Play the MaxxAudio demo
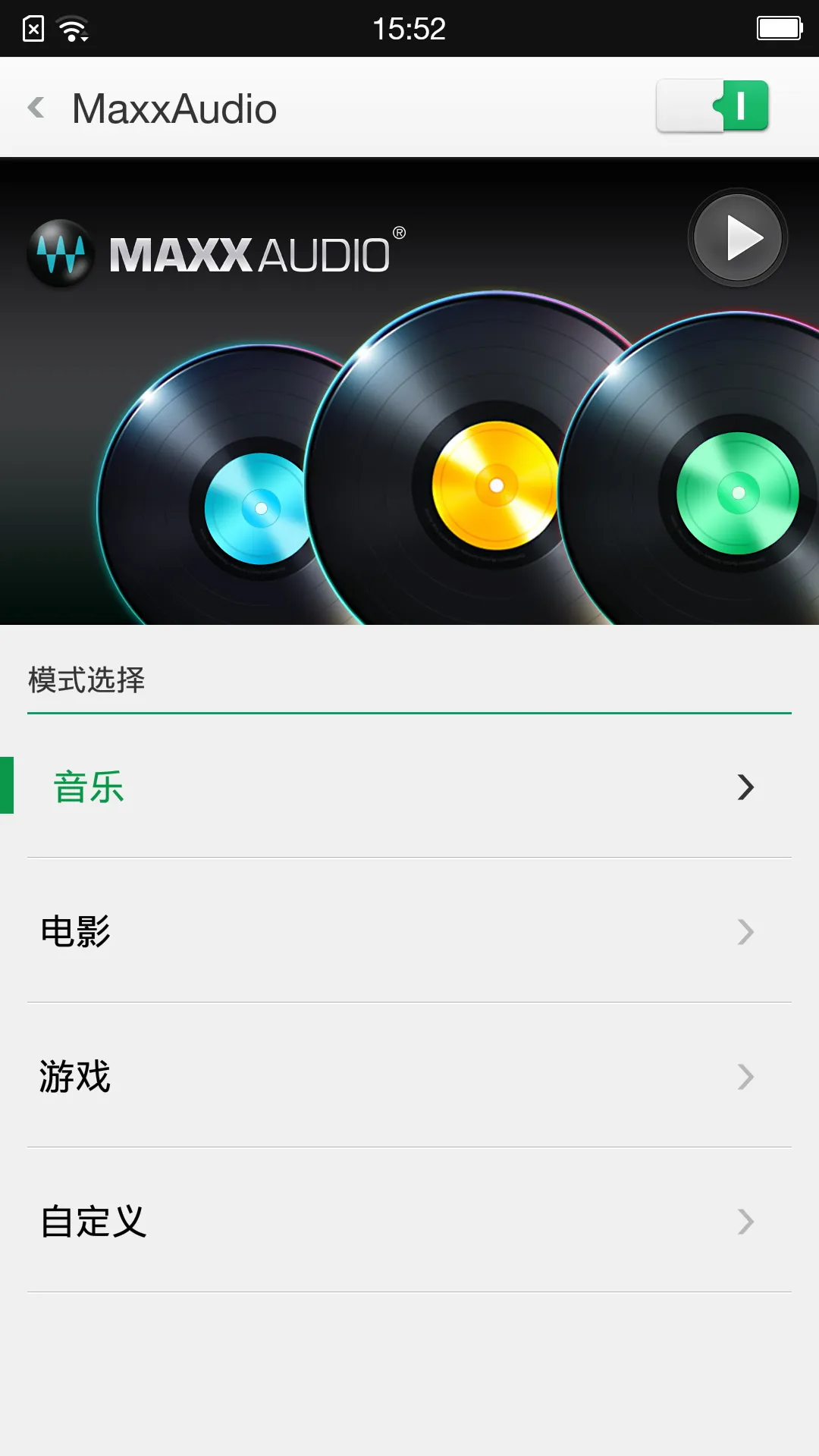This screenshot has height=1456, width=819. tap(737, 237)
